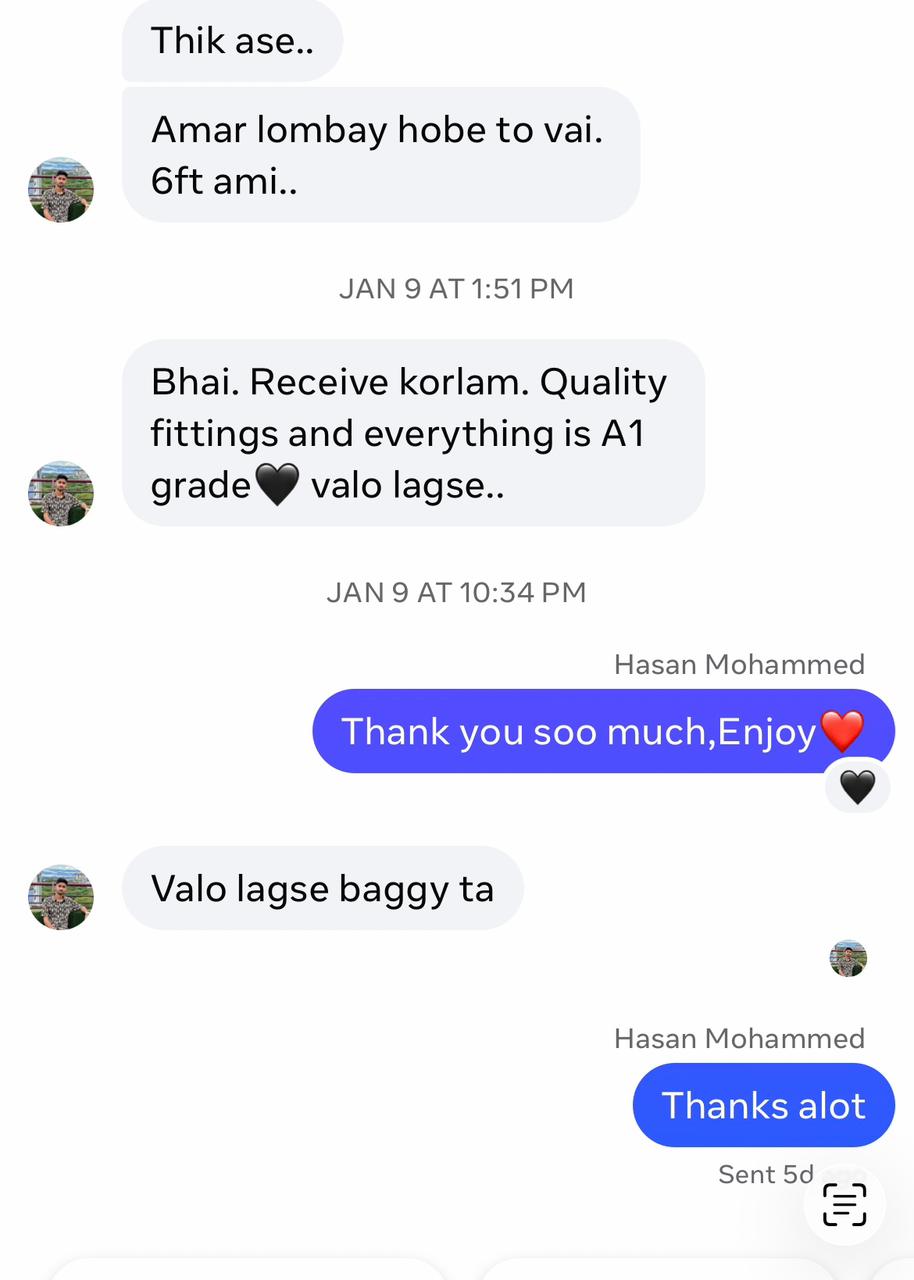Click 'Hasan Mohammed' label above the Enjoy message
The width and height of the screenshot is (914, 1280).
tap(740, 664)
